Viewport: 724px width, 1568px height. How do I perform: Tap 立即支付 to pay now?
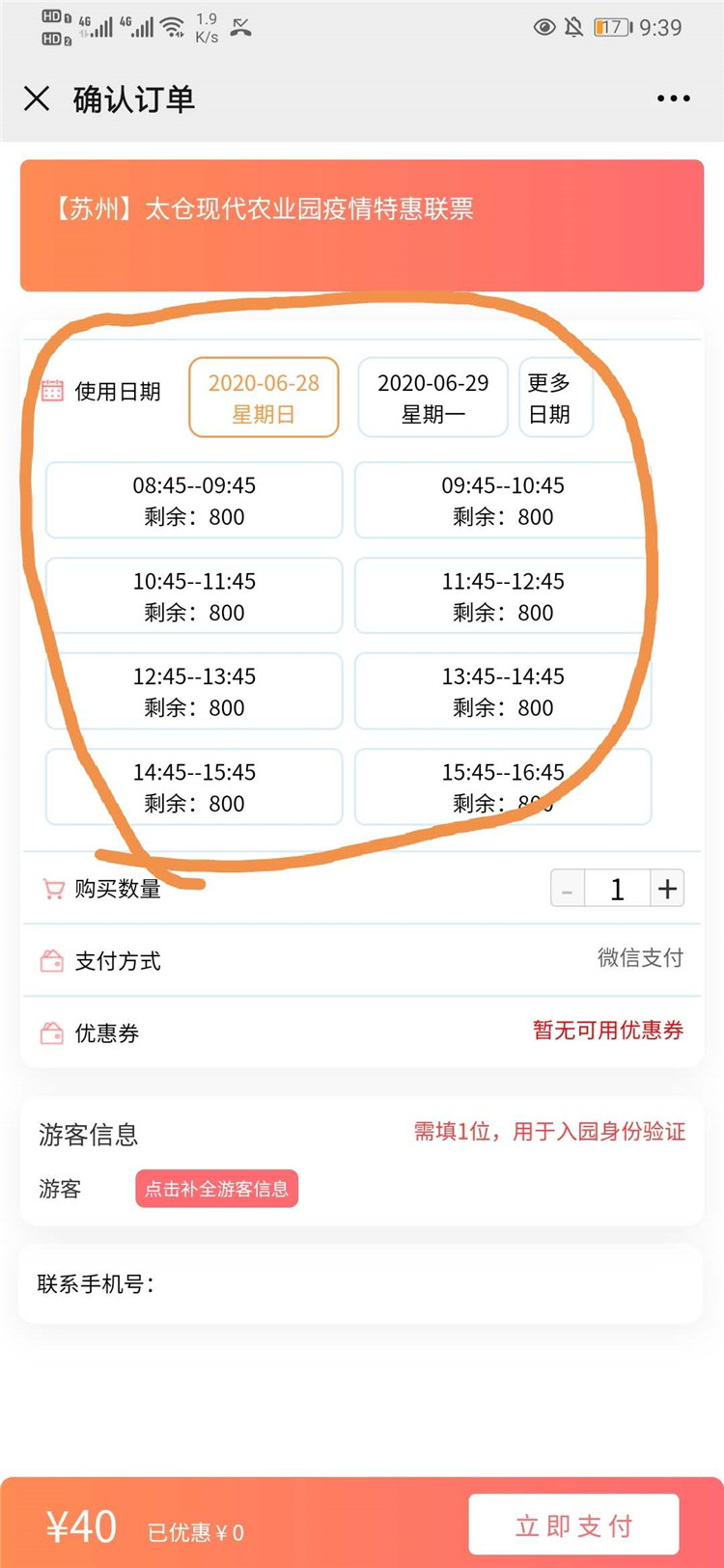click(573, 1525)
